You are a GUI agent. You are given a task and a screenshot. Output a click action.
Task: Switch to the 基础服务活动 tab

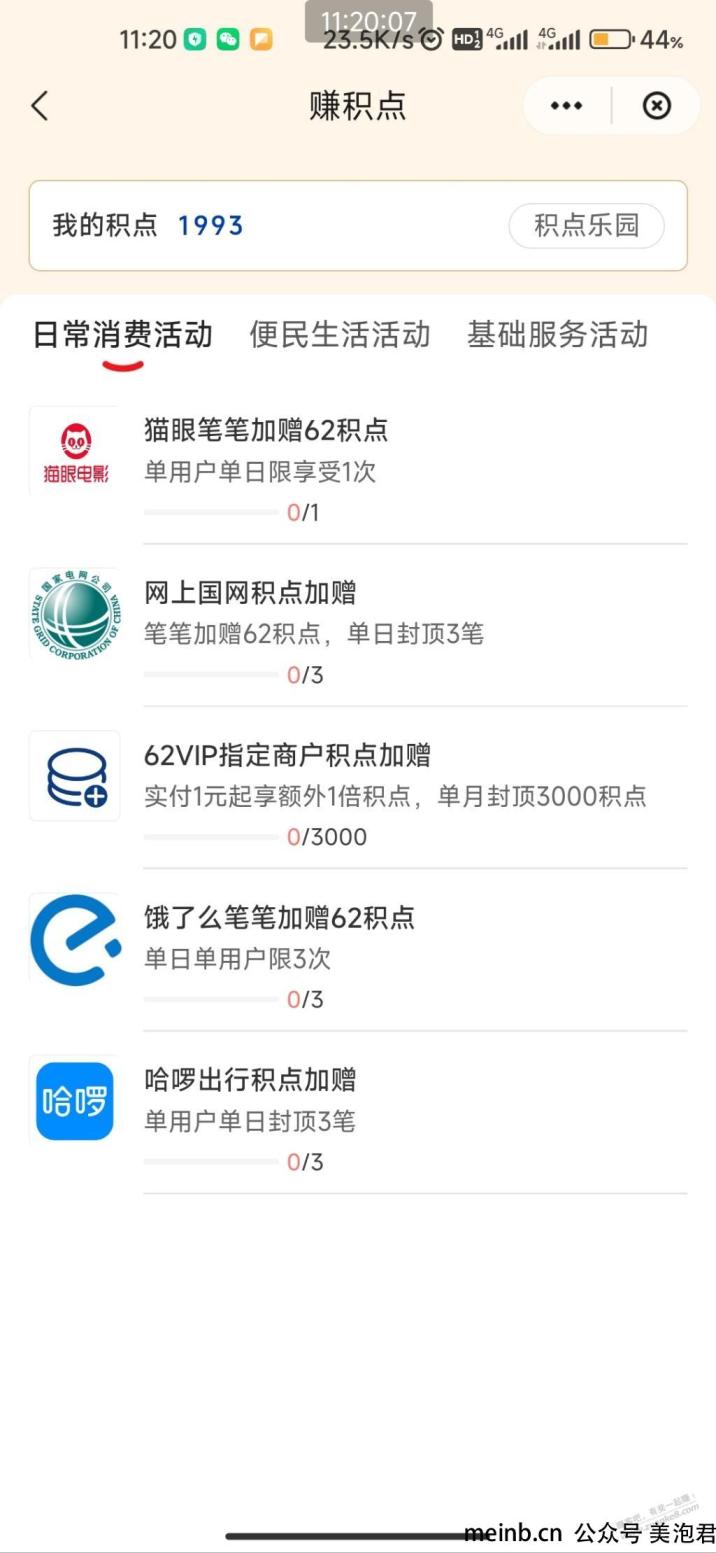point(557,334)
